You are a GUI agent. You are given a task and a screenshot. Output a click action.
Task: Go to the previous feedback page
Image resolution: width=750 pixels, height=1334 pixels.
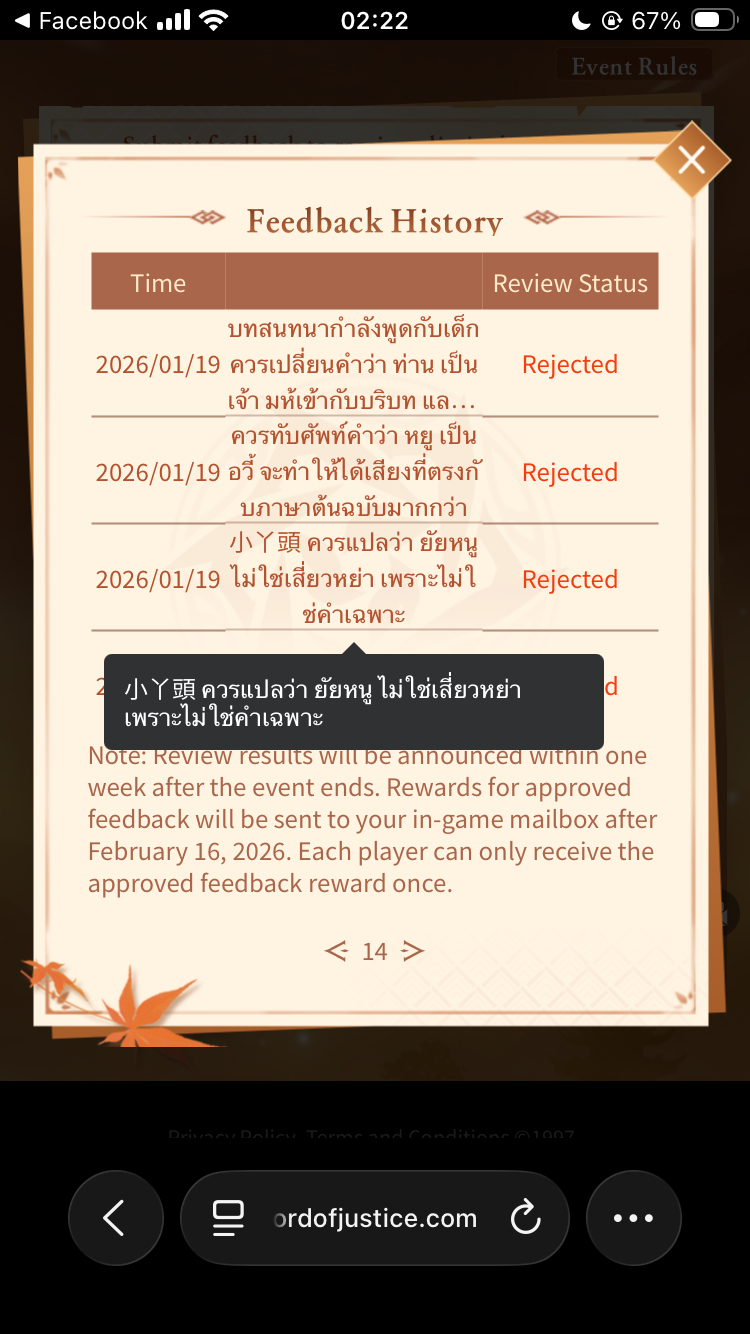point(336,951)
